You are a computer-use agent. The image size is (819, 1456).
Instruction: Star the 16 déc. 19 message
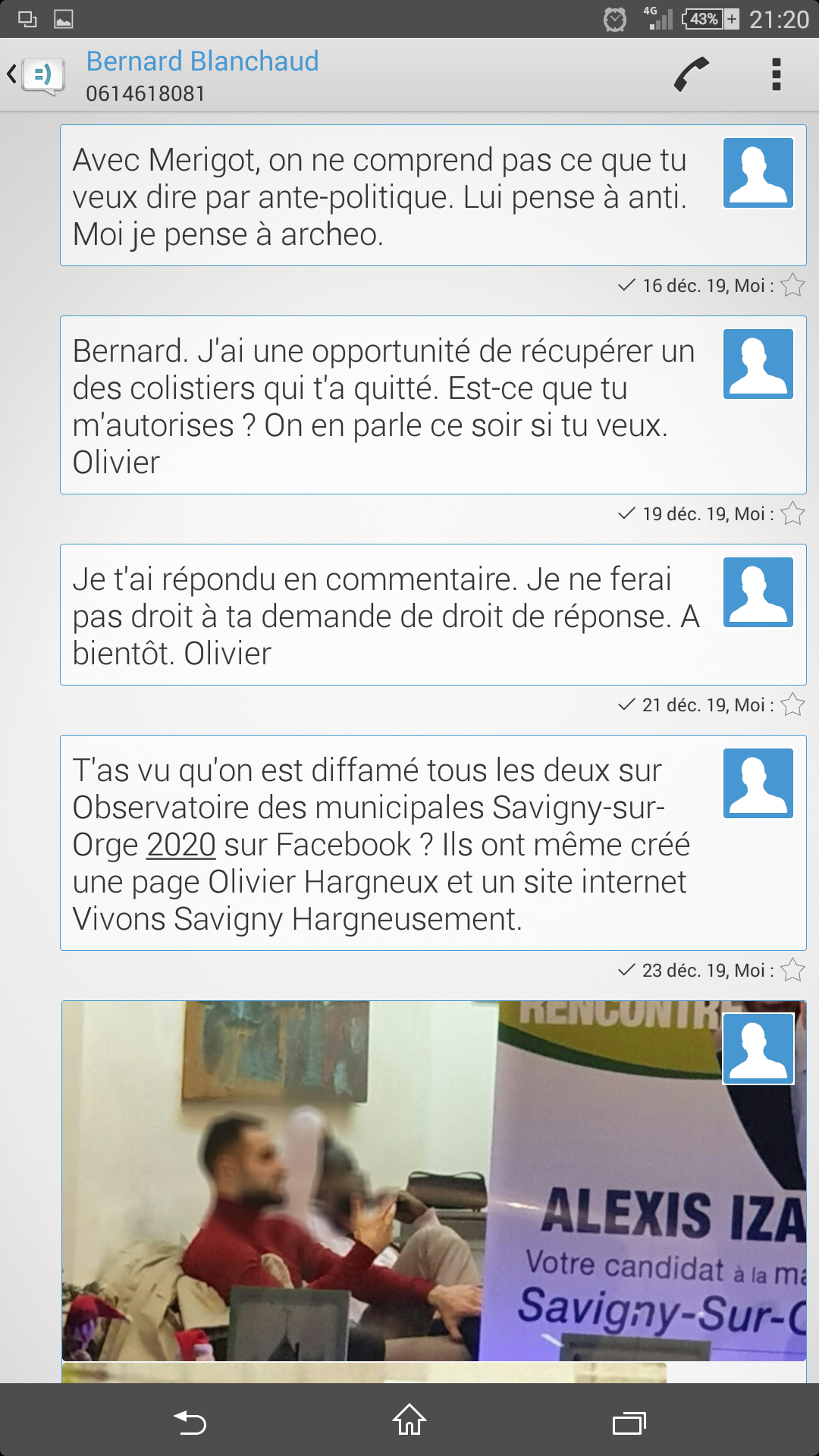pyautogui.click(x=792, y=285)
